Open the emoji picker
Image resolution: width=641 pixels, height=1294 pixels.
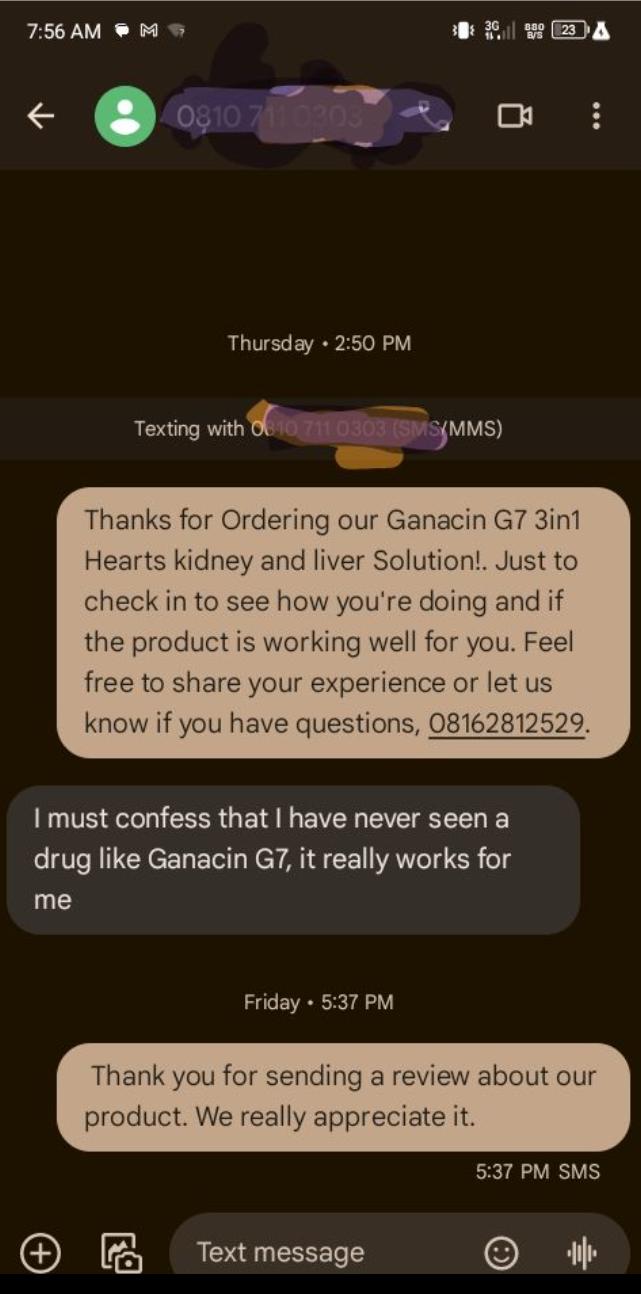(501, 1252)
